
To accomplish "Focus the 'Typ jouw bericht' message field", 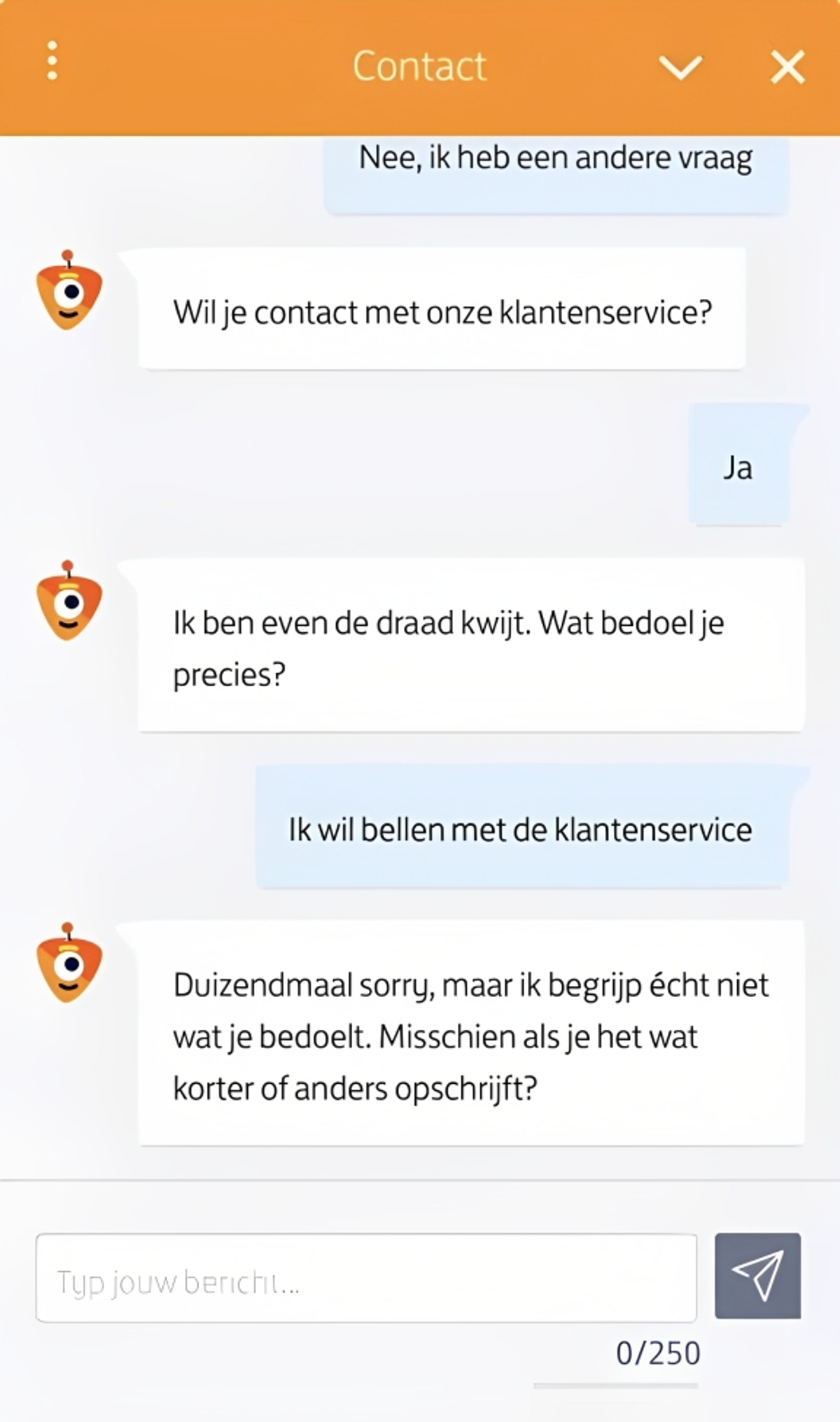I will point(366,1278).
